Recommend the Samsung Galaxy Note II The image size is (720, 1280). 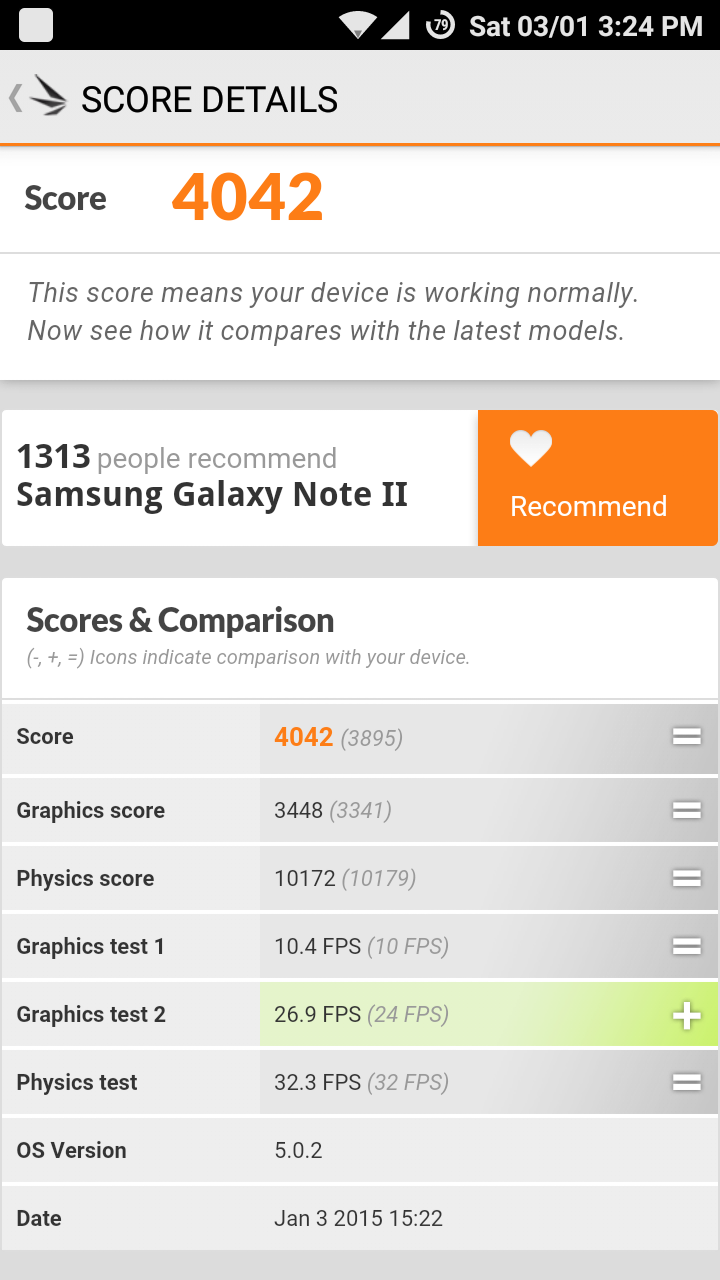(597, 478)
